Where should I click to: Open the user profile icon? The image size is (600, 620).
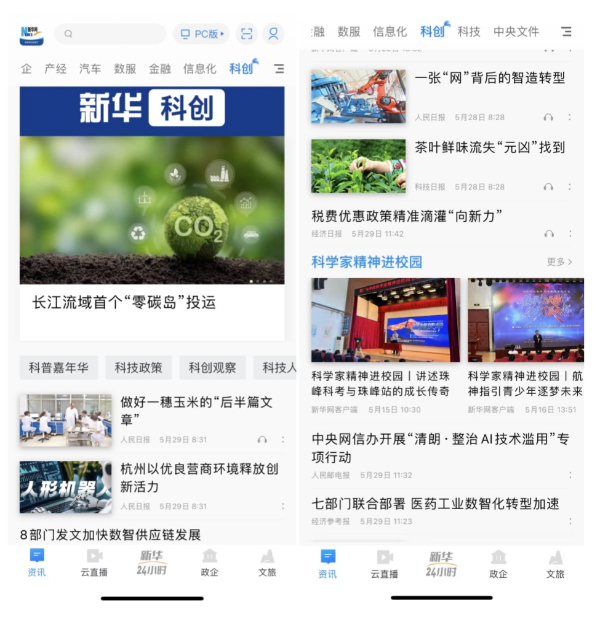273,34
